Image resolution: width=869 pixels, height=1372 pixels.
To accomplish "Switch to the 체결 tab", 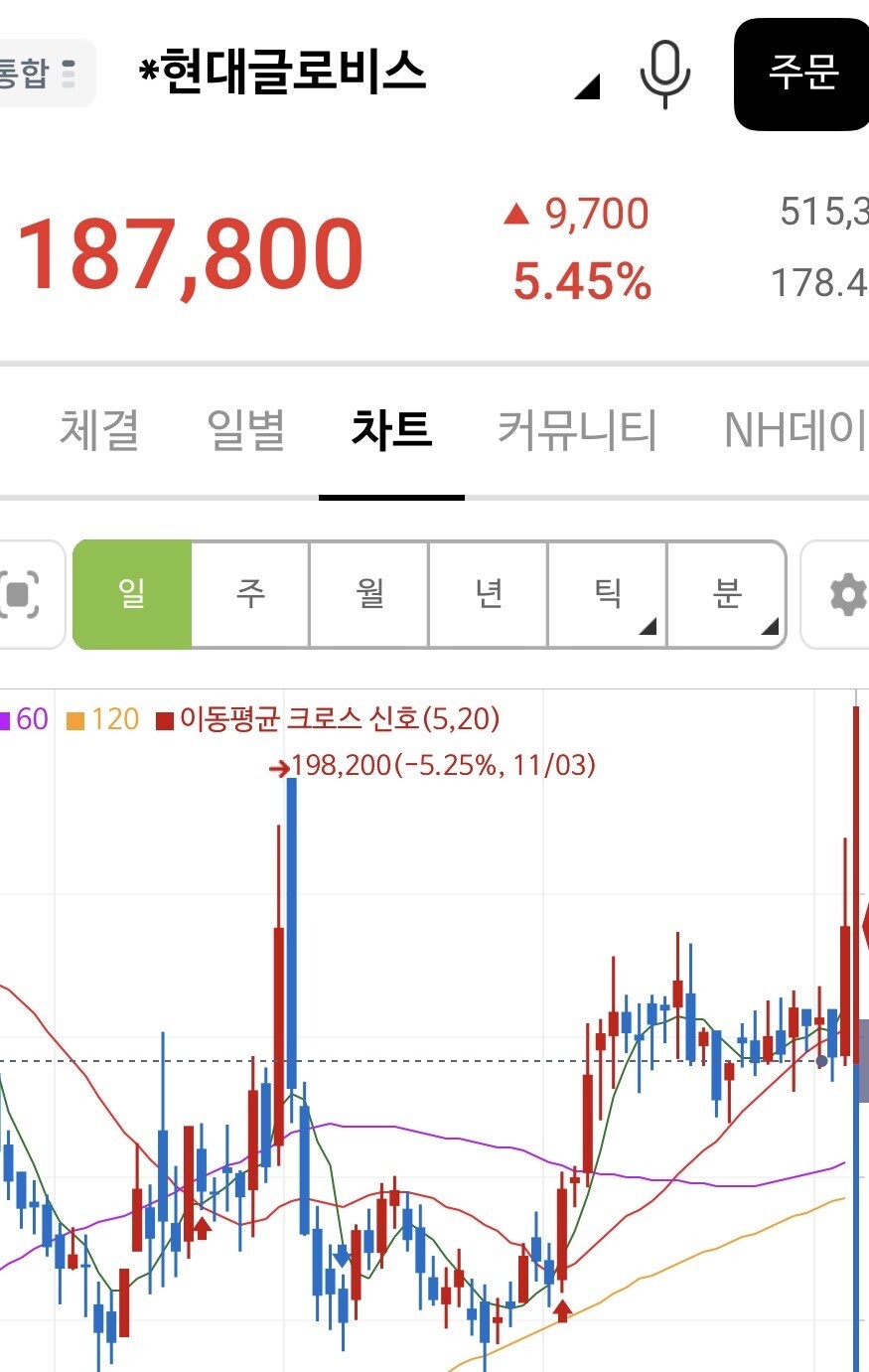I will click(98, 430).
